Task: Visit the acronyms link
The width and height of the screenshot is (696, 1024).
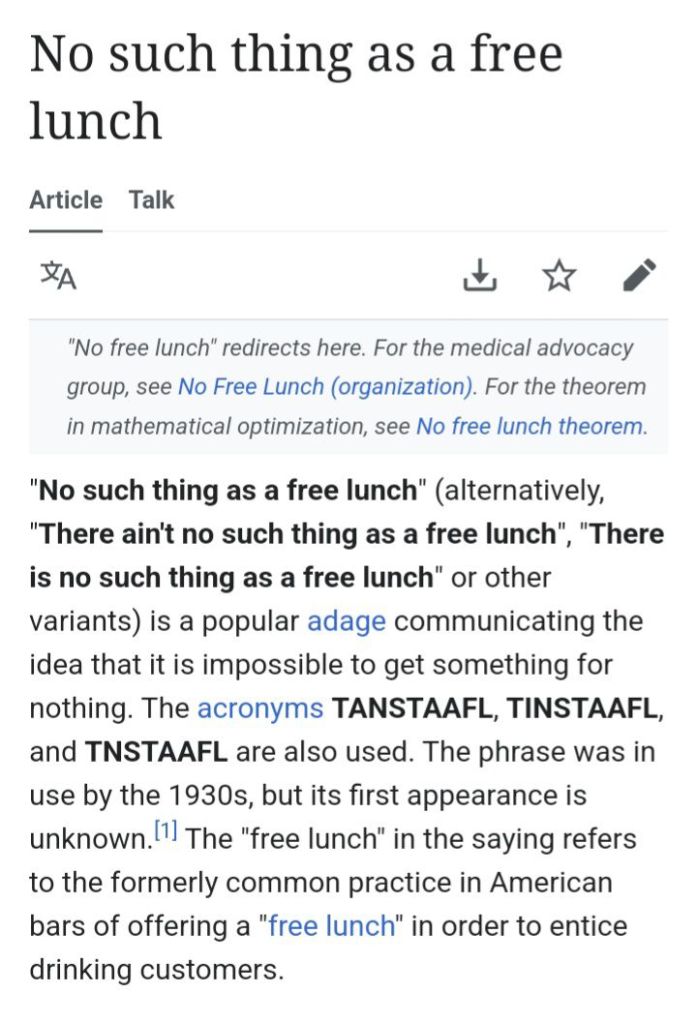Action: tap(260, 708)
